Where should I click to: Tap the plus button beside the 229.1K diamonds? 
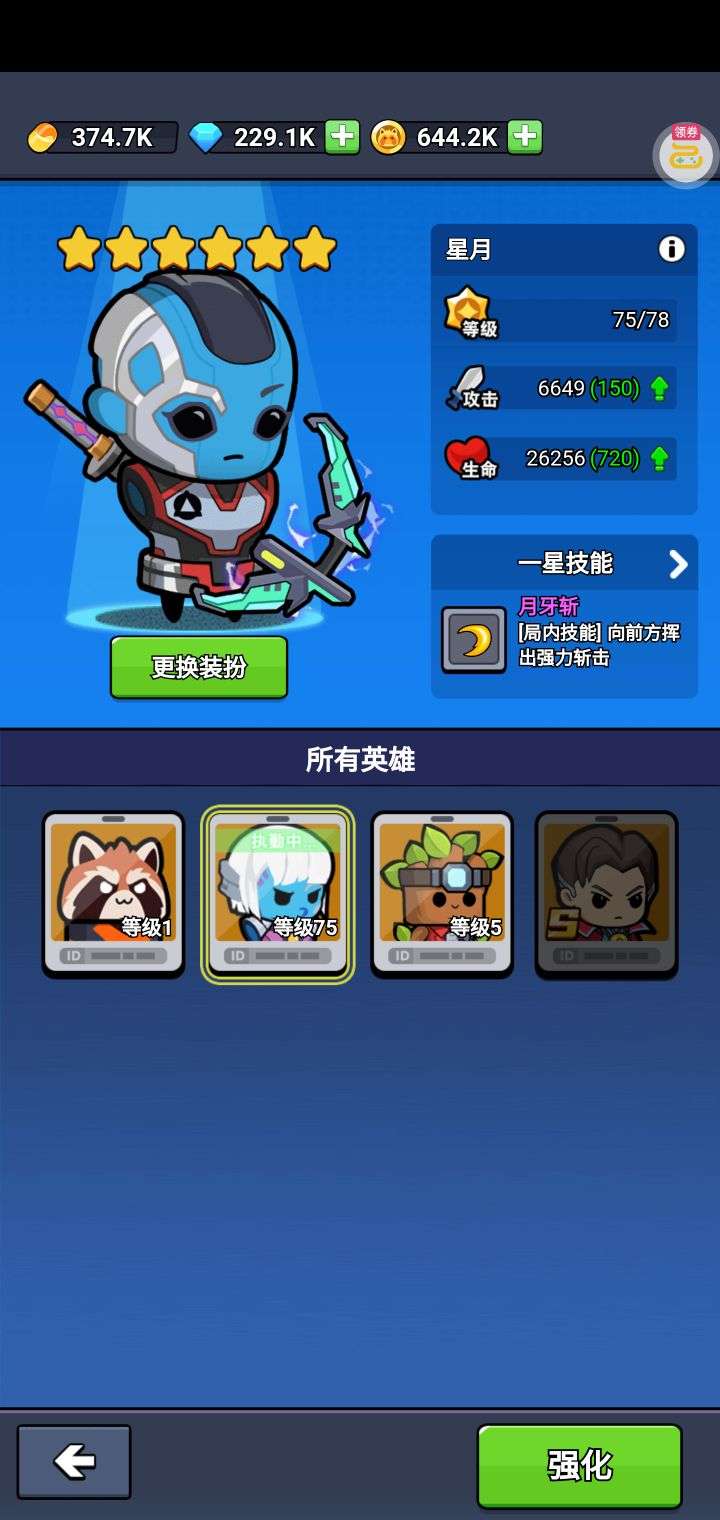click(x=342, y=137)
